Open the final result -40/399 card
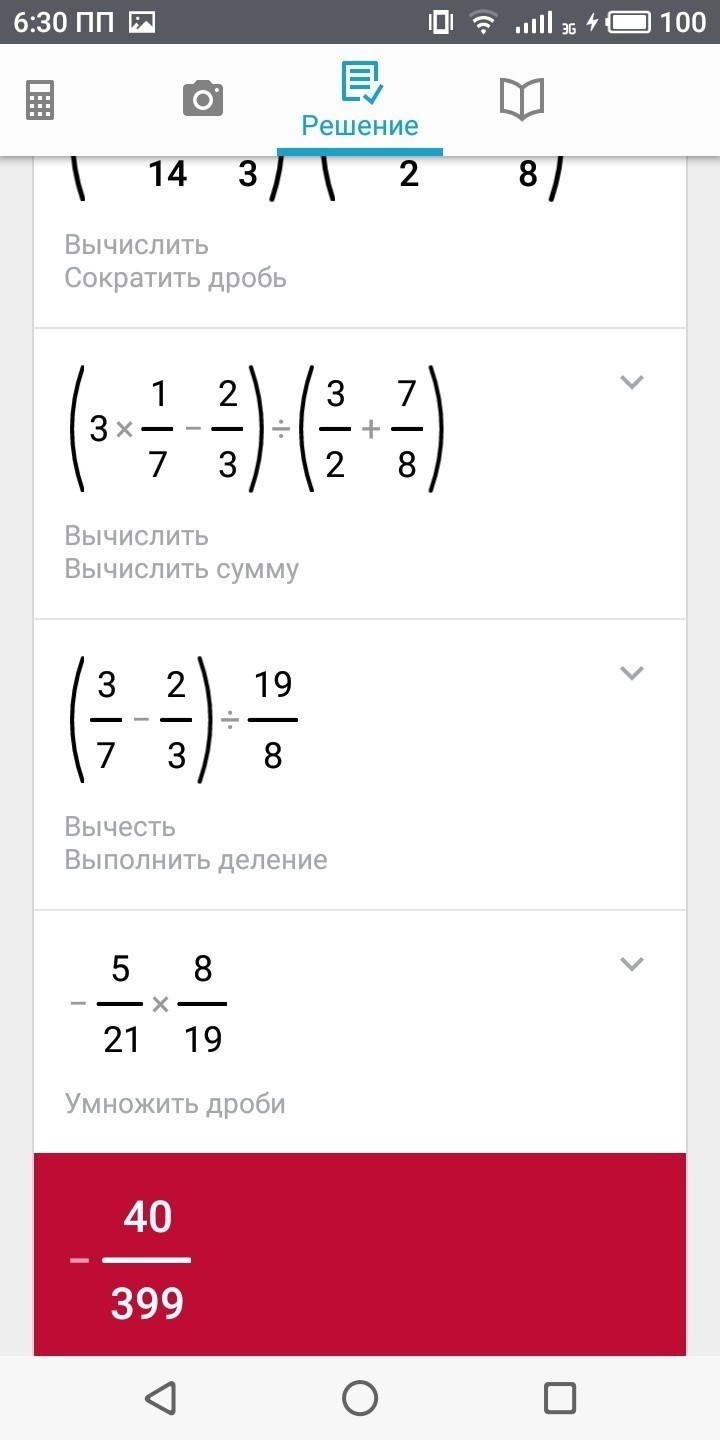 (x=360, y=1255)
